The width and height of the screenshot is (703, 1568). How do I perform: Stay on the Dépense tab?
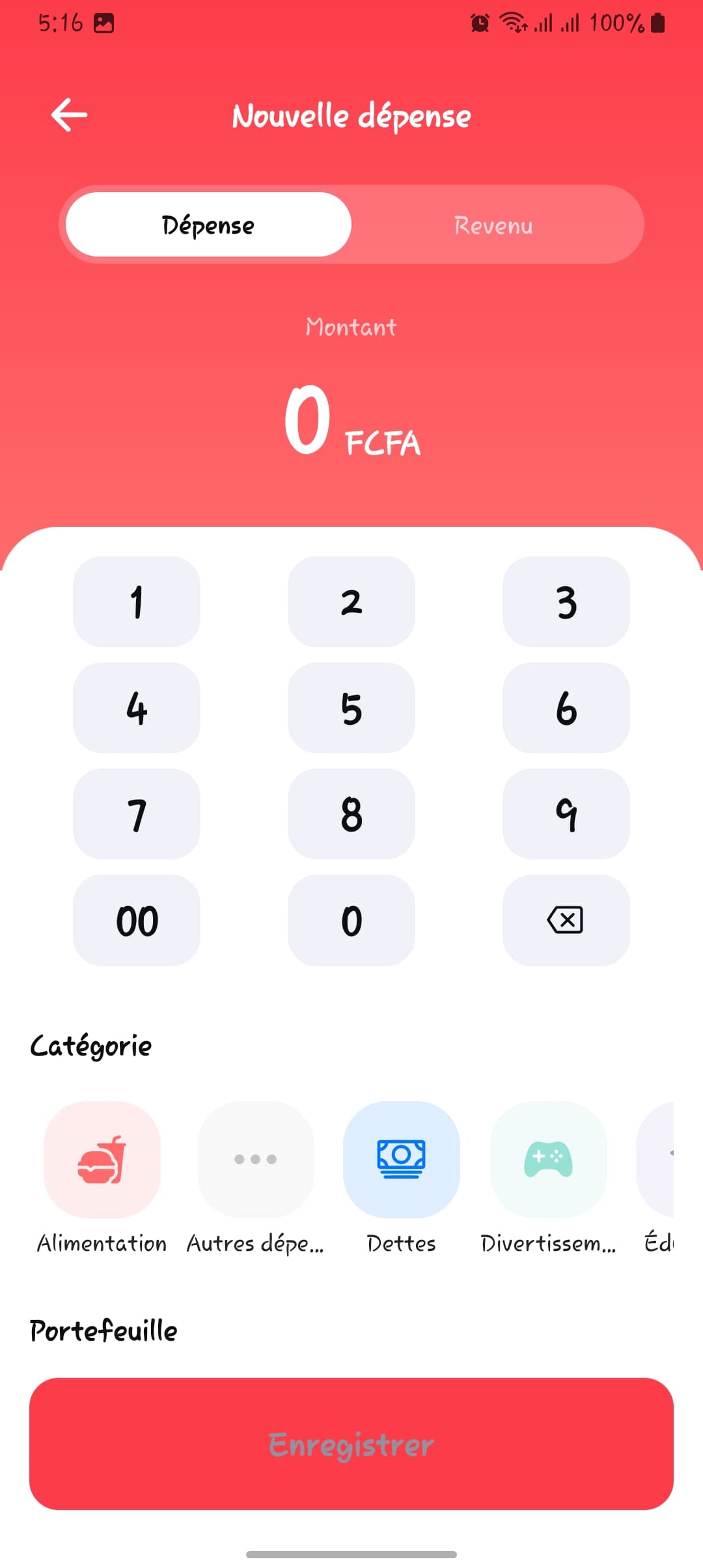tap(208, 225)
